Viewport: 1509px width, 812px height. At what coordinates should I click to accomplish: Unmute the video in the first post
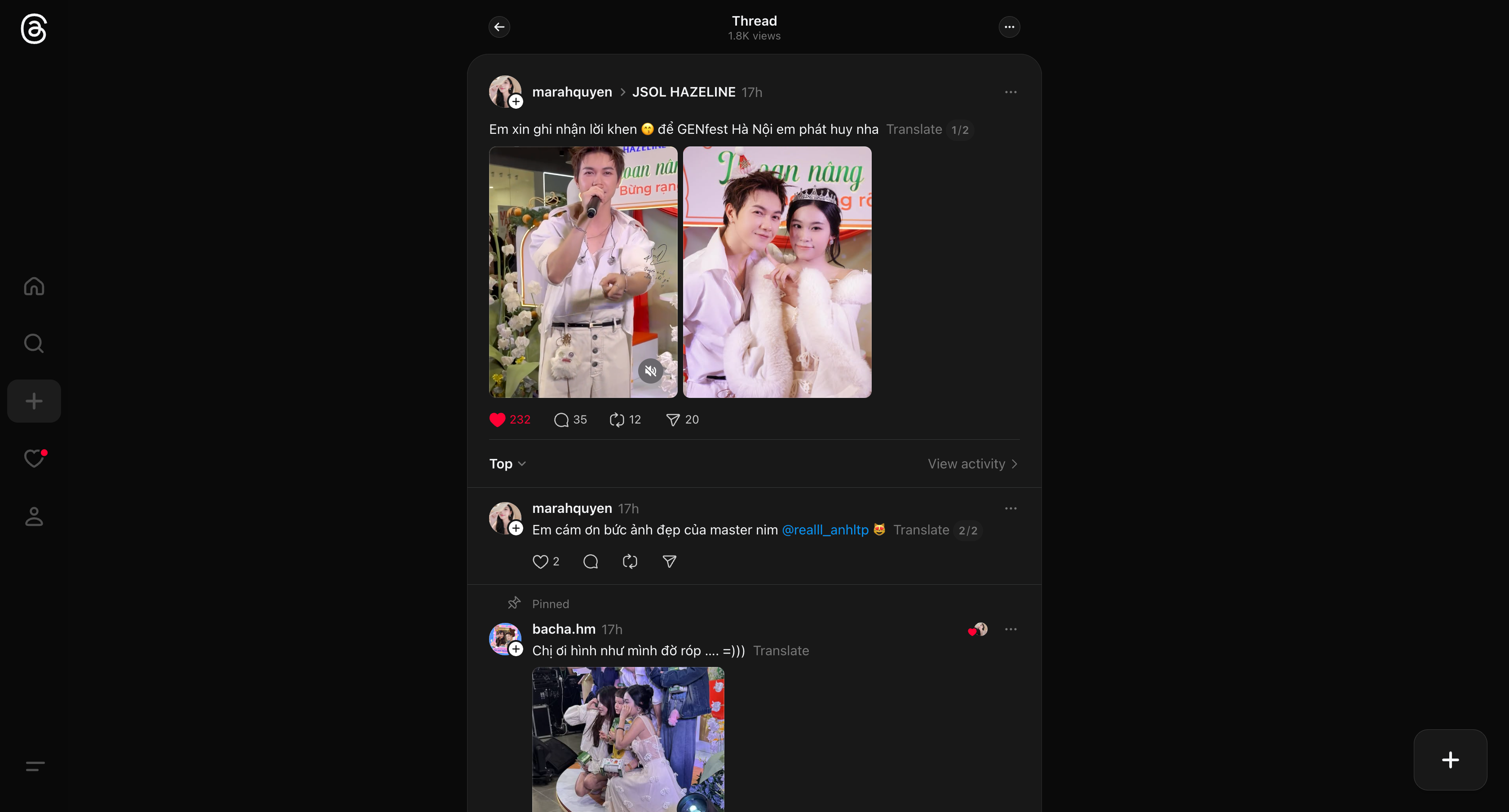tap(650, 371)
